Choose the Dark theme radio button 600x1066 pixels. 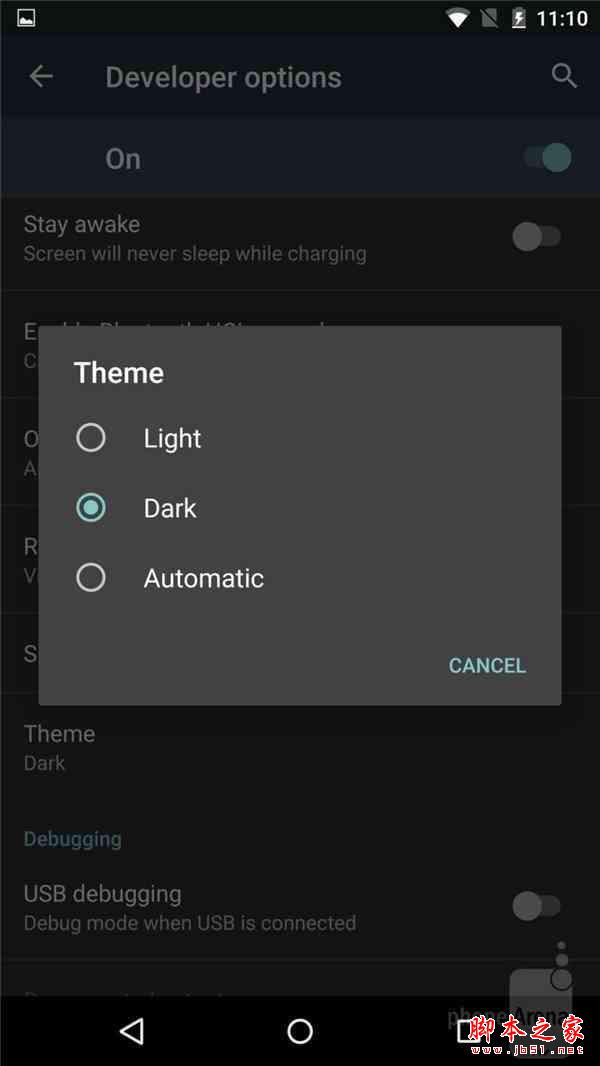tap(91, 508)
